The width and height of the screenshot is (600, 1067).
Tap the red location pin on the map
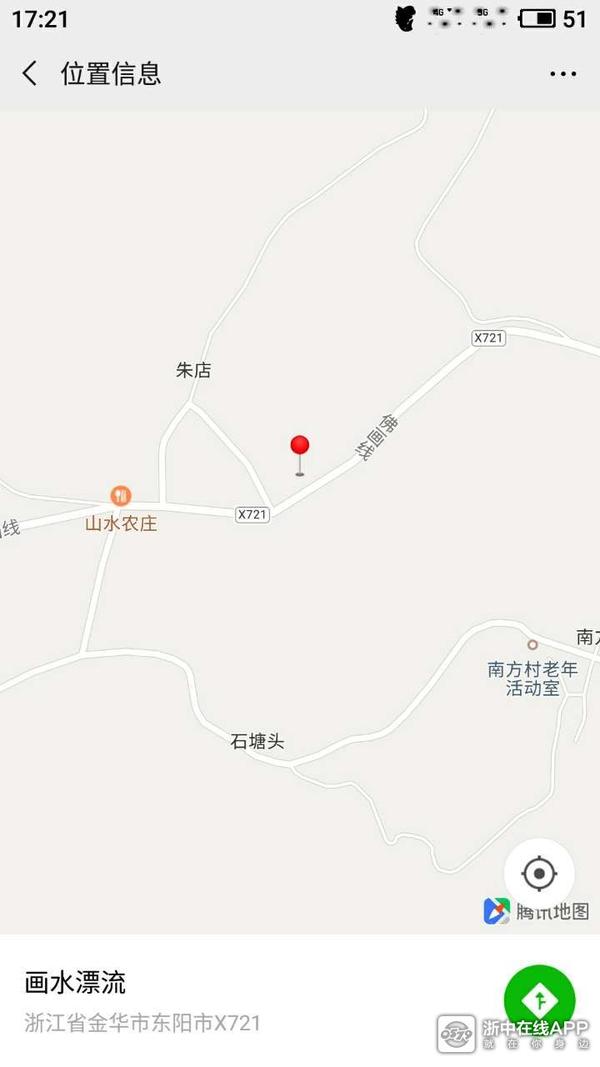coord(299,448)
